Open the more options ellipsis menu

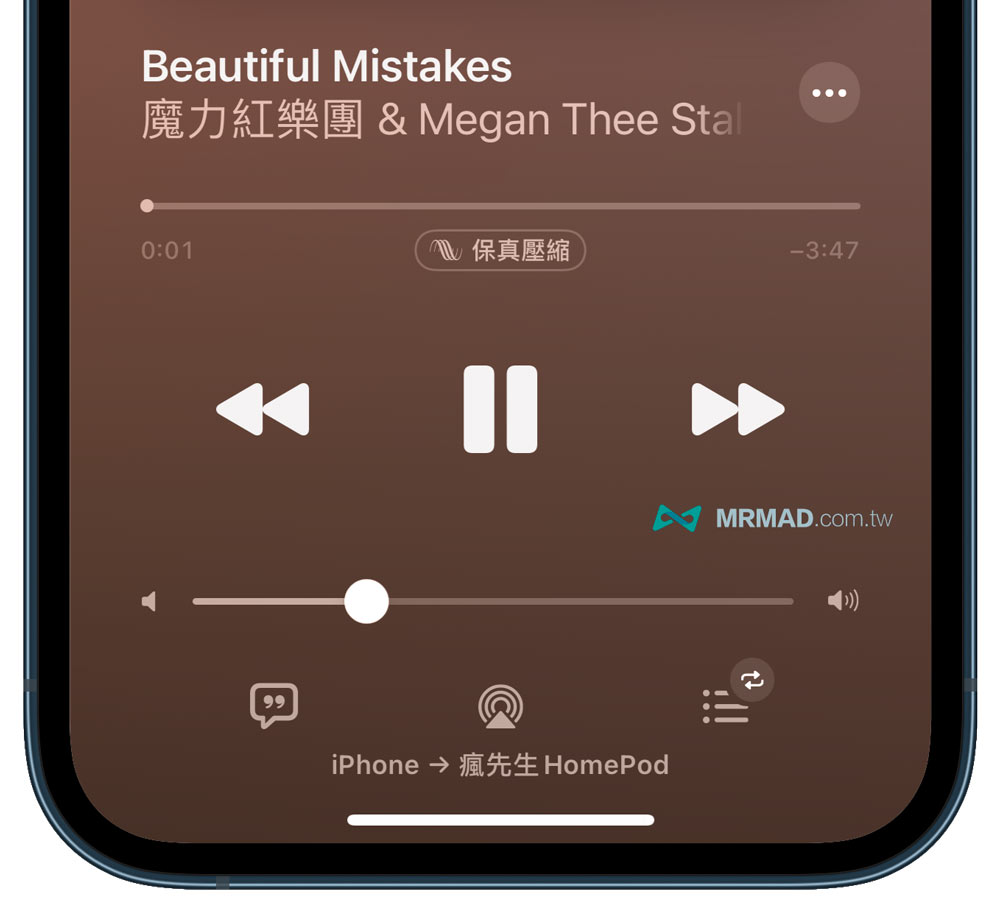click(x=829, y=93)
